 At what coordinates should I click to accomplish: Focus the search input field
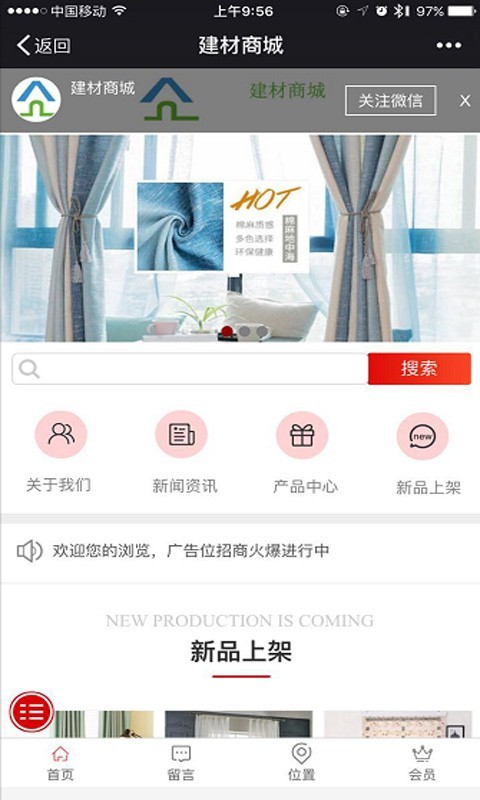(190, 368)
